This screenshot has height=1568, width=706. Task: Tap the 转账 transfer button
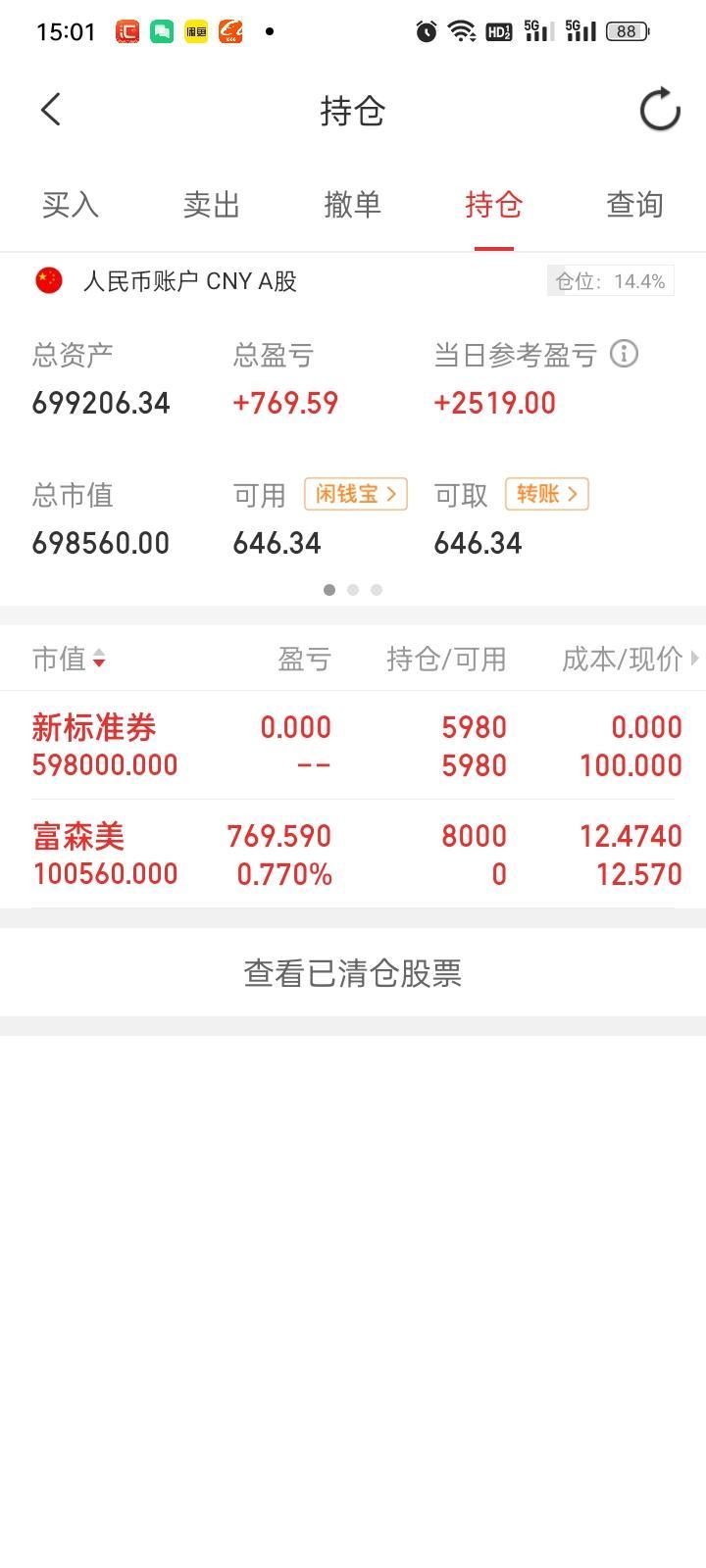point(547,494)
